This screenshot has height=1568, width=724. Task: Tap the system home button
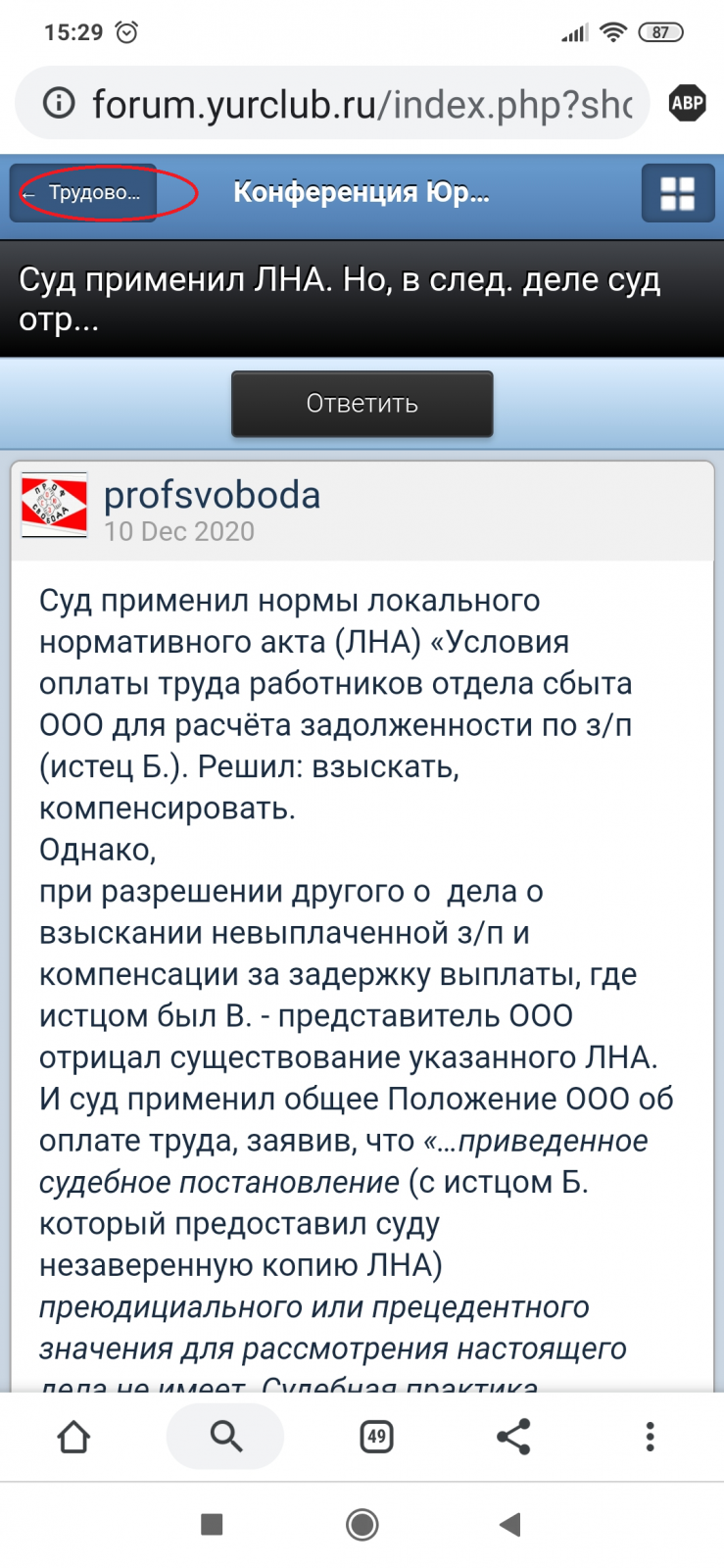[362, 1525]
